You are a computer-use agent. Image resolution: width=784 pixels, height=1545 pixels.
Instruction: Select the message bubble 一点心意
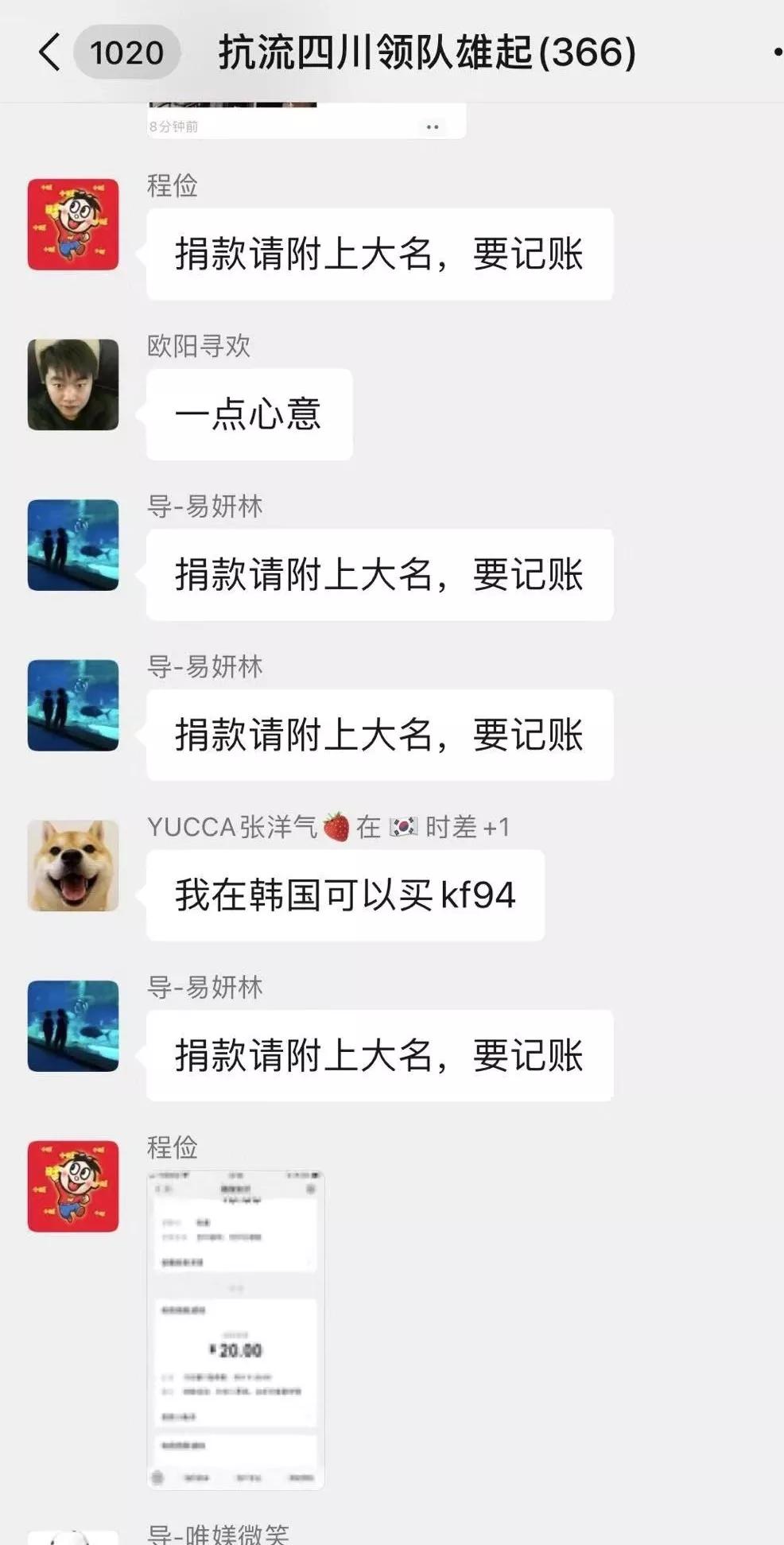click(248, 414)
